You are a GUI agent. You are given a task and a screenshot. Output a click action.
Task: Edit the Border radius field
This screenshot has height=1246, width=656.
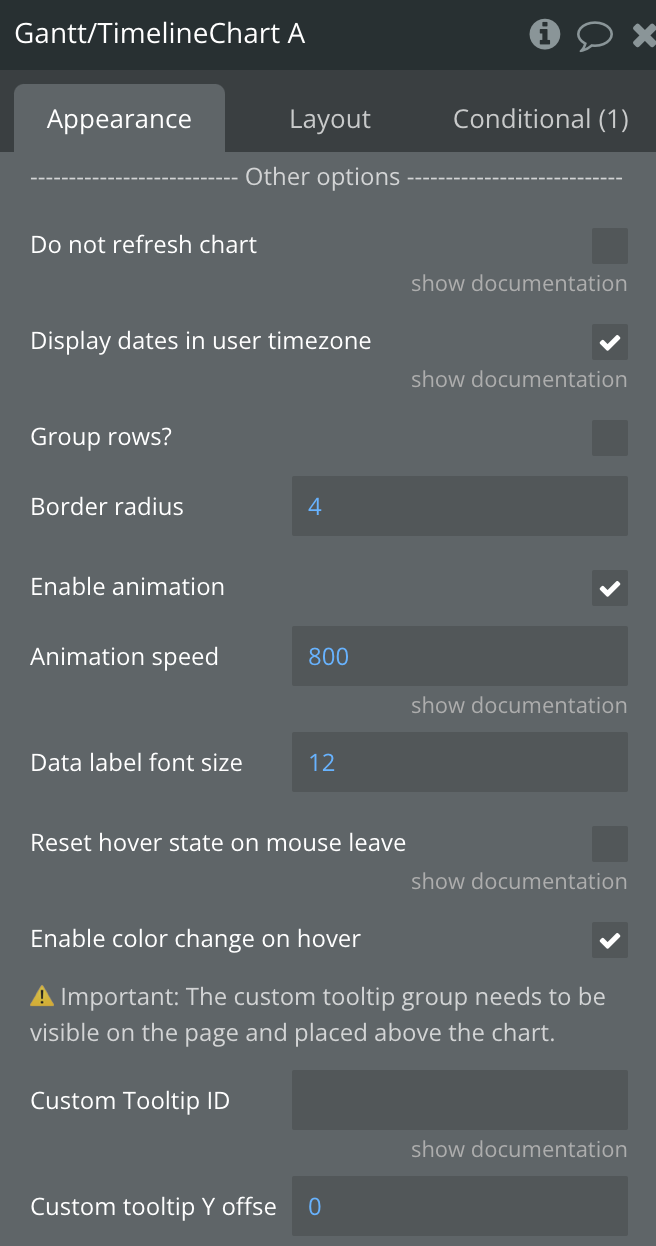459,506
